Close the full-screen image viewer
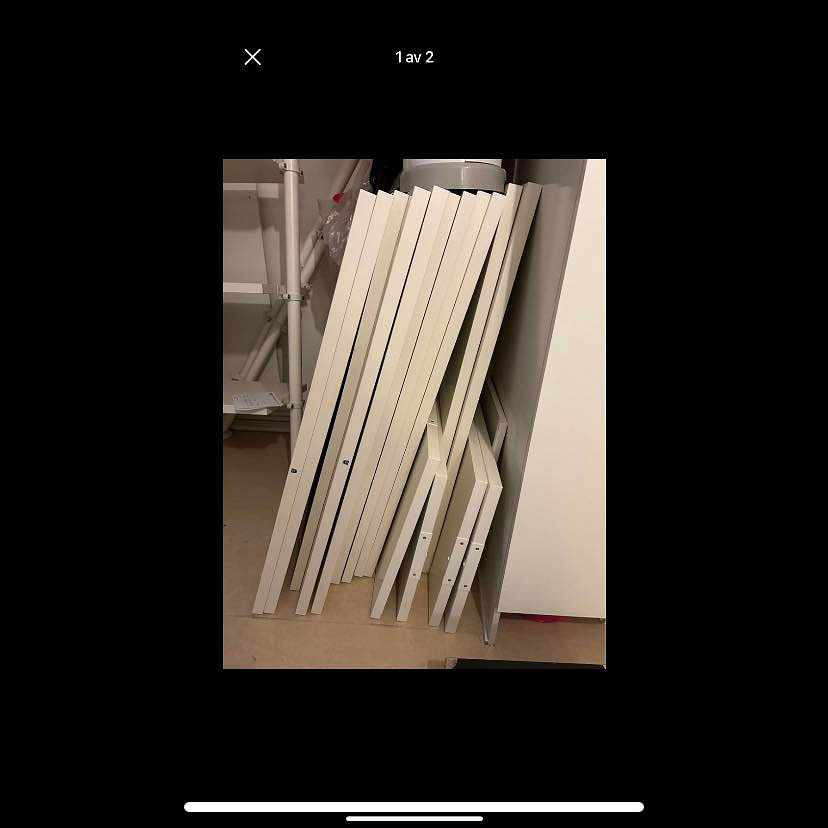The width and height of the screenshot is (828, 828). pyautogui.click(x=253, y=57)
